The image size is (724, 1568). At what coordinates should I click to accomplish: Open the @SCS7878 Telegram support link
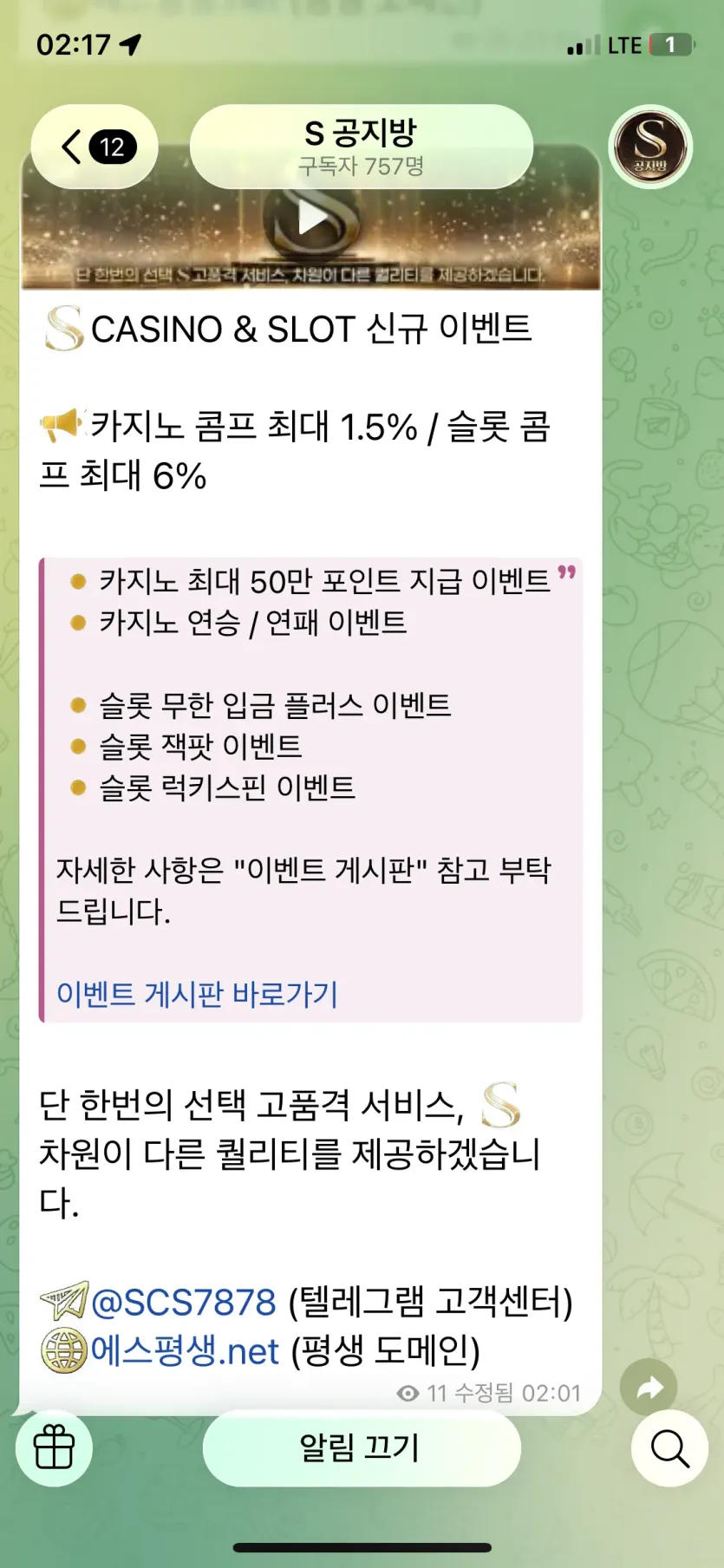coord(183,1303)
